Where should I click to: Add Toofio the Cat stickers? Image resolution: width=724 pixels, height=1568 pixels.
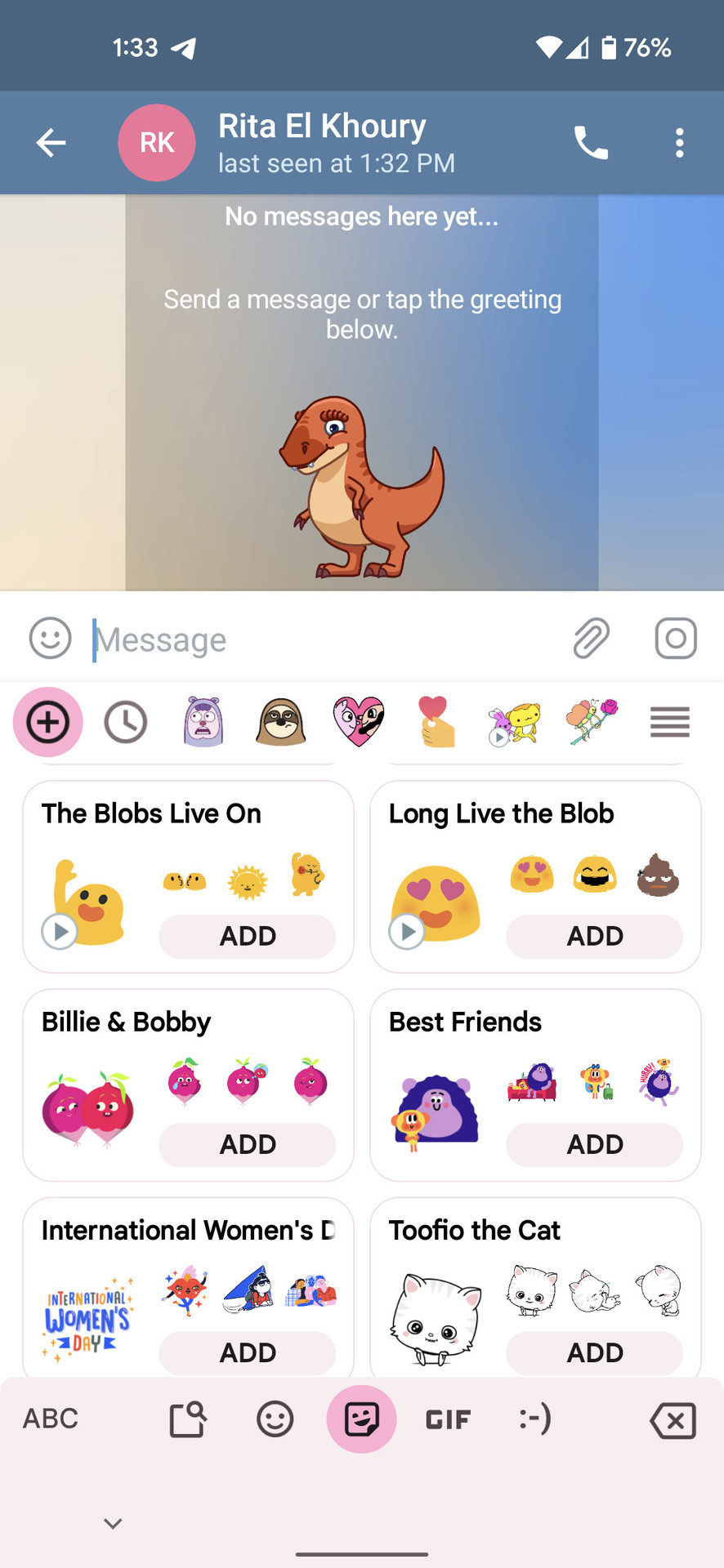tap(594, 1352)
